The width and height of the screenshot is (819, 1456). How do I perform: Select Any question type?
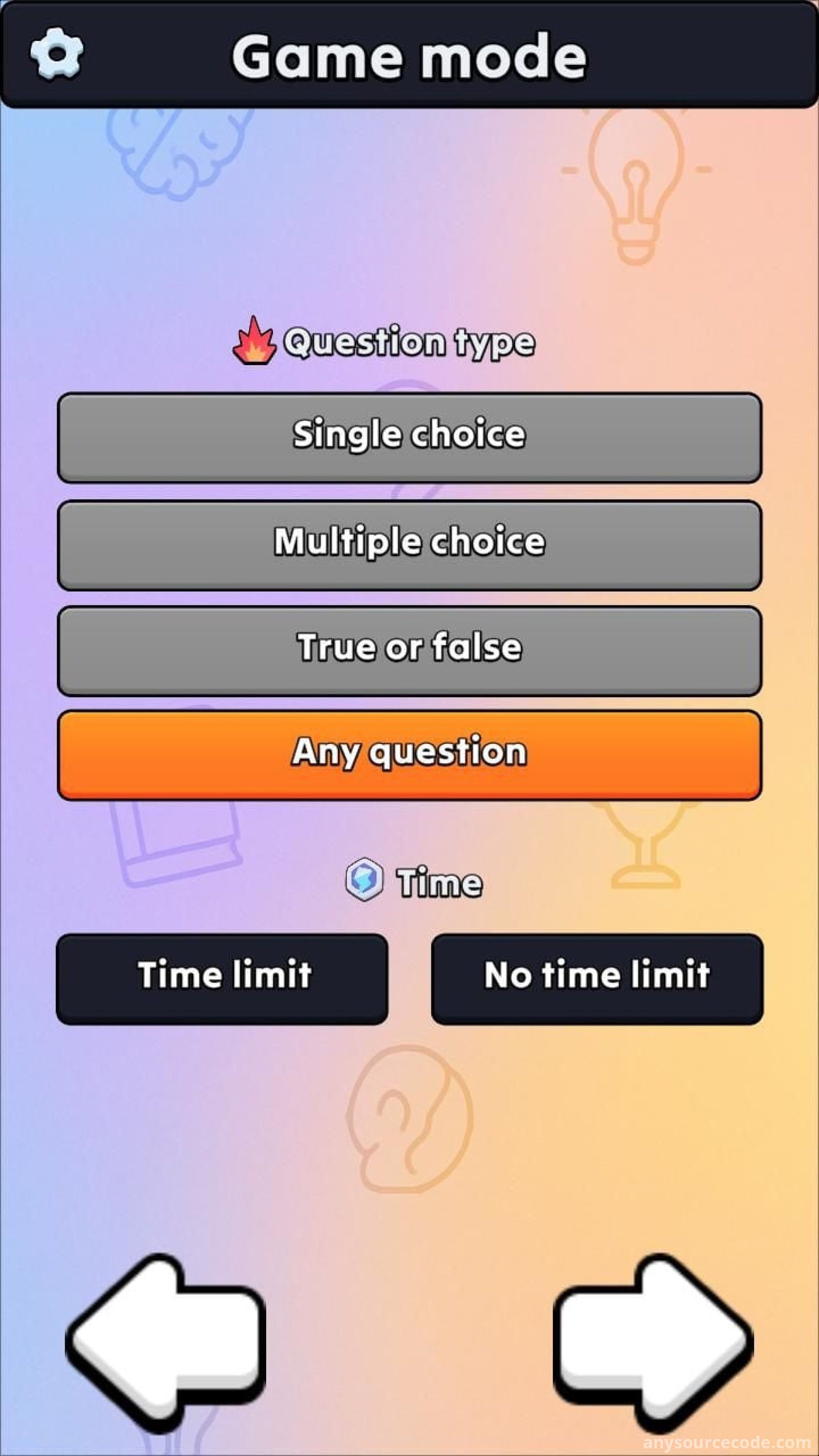click(x=409, y=755)
